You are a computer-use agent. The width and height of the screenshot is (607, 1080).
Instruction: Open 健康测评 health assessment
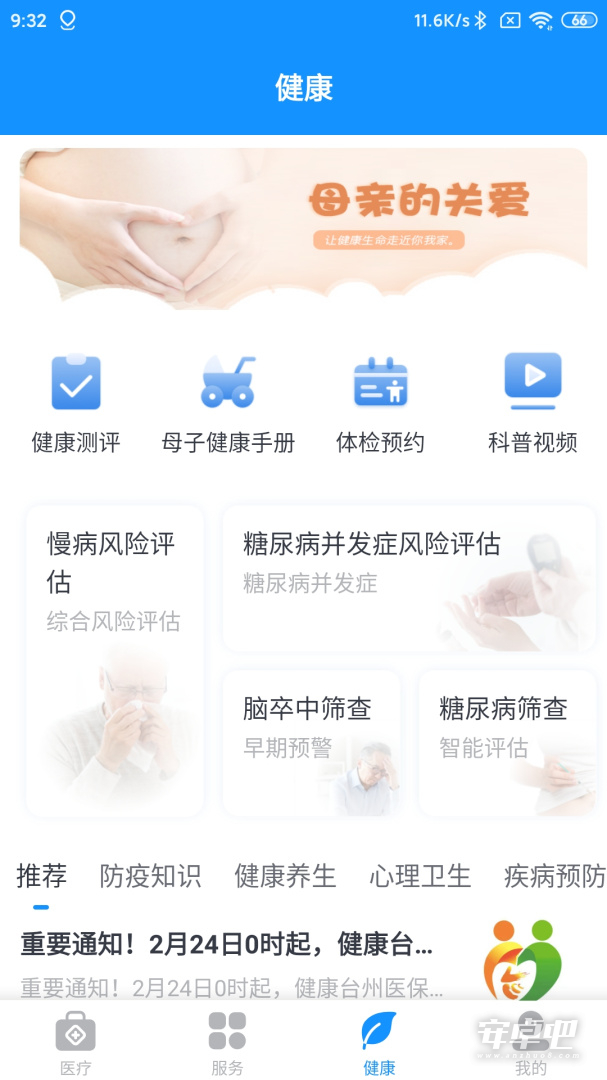(76, 404)
